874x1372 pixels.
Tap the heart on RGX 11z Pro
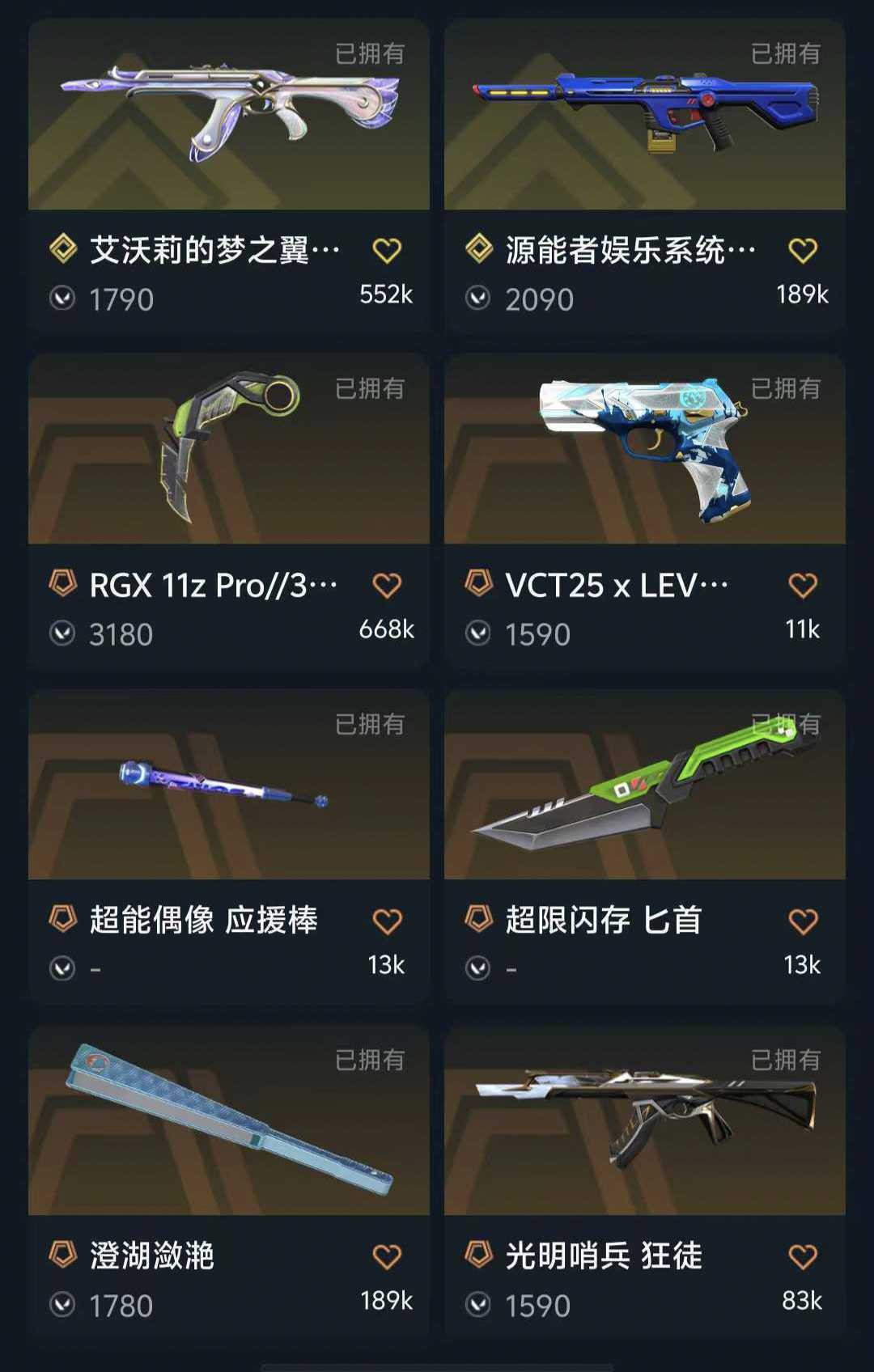coord(387,586)
